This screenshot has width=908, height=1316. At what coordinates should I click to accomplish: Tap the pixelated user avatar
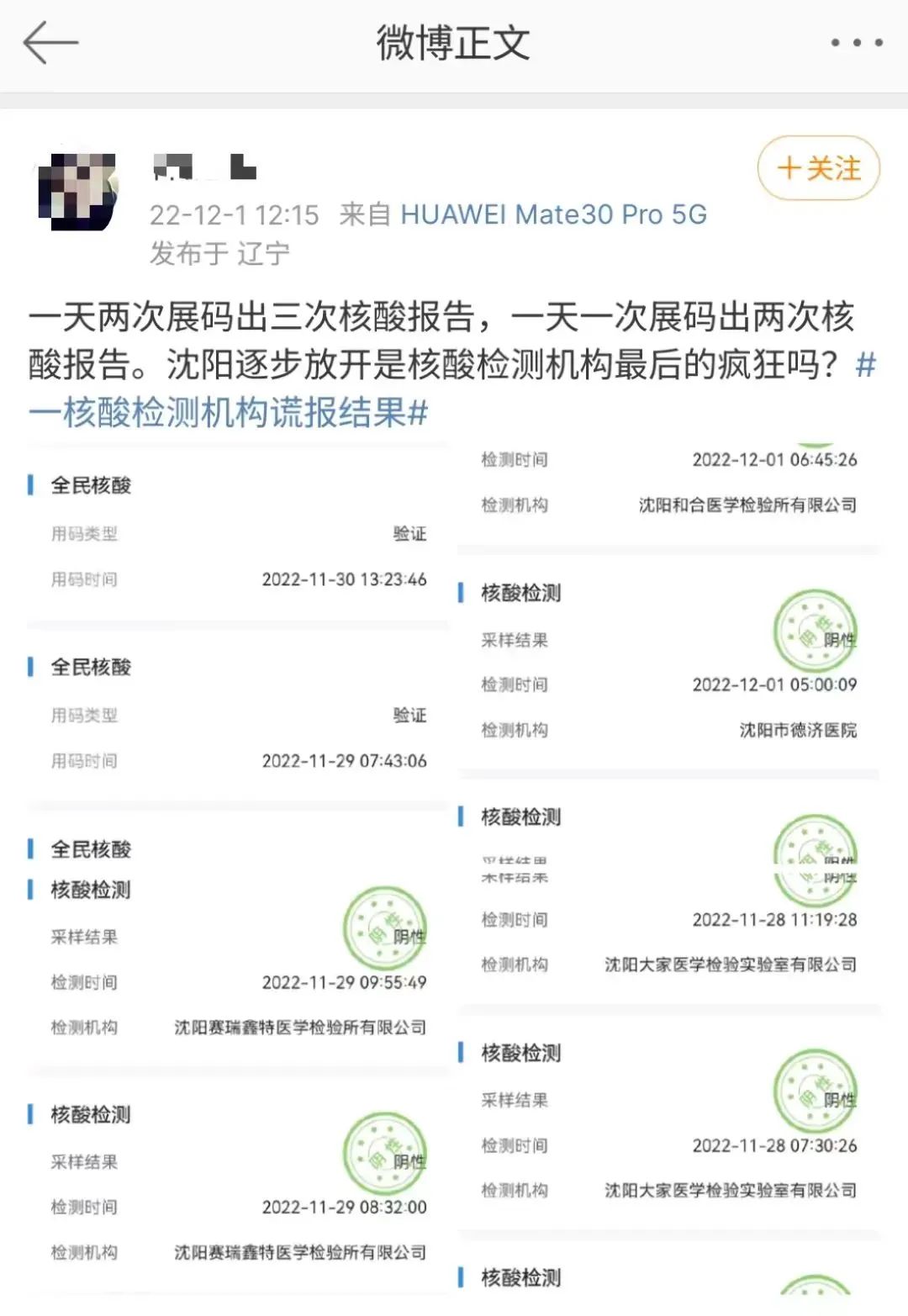coord(81,186)
